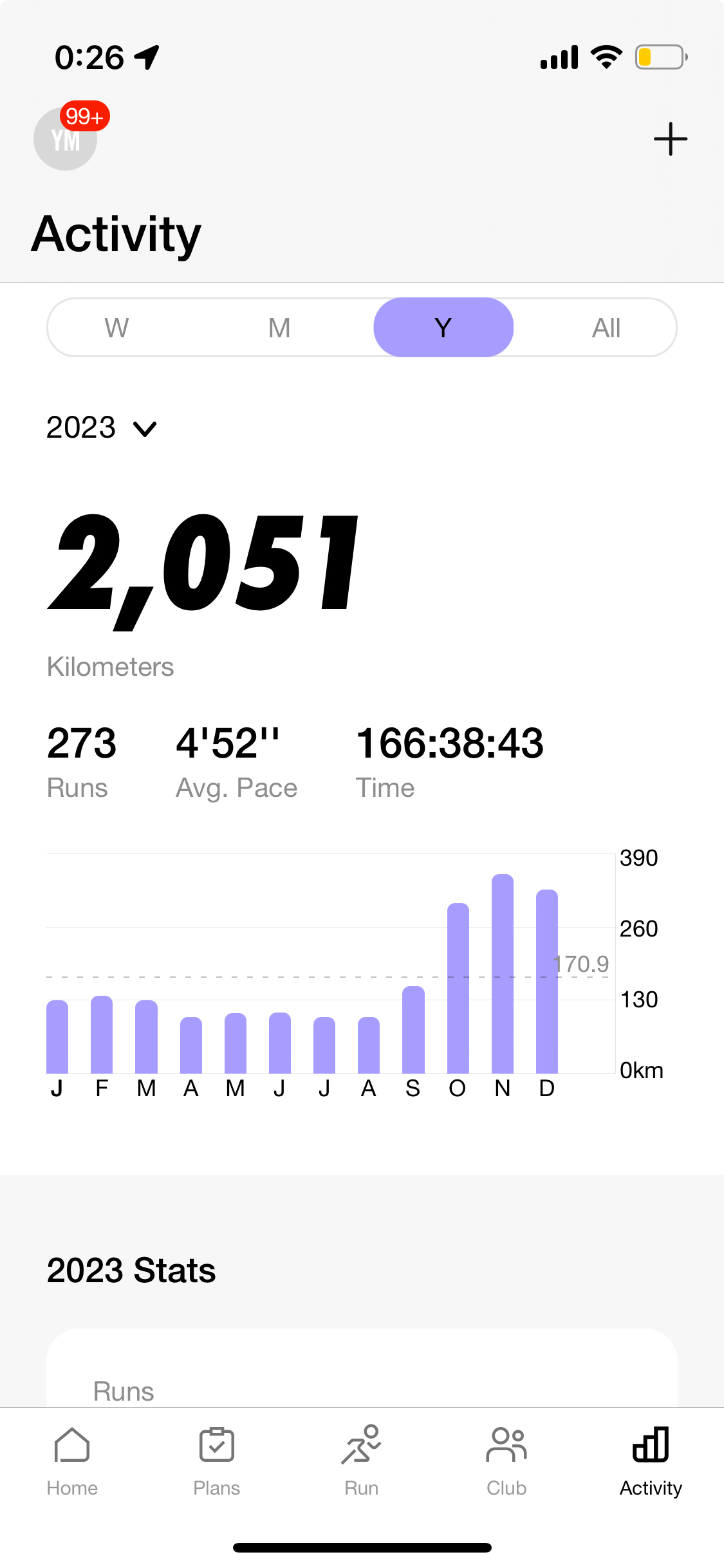Select the yearly Y view
The width and height of the screenshot is (724, 1568).
coord(443,328)
